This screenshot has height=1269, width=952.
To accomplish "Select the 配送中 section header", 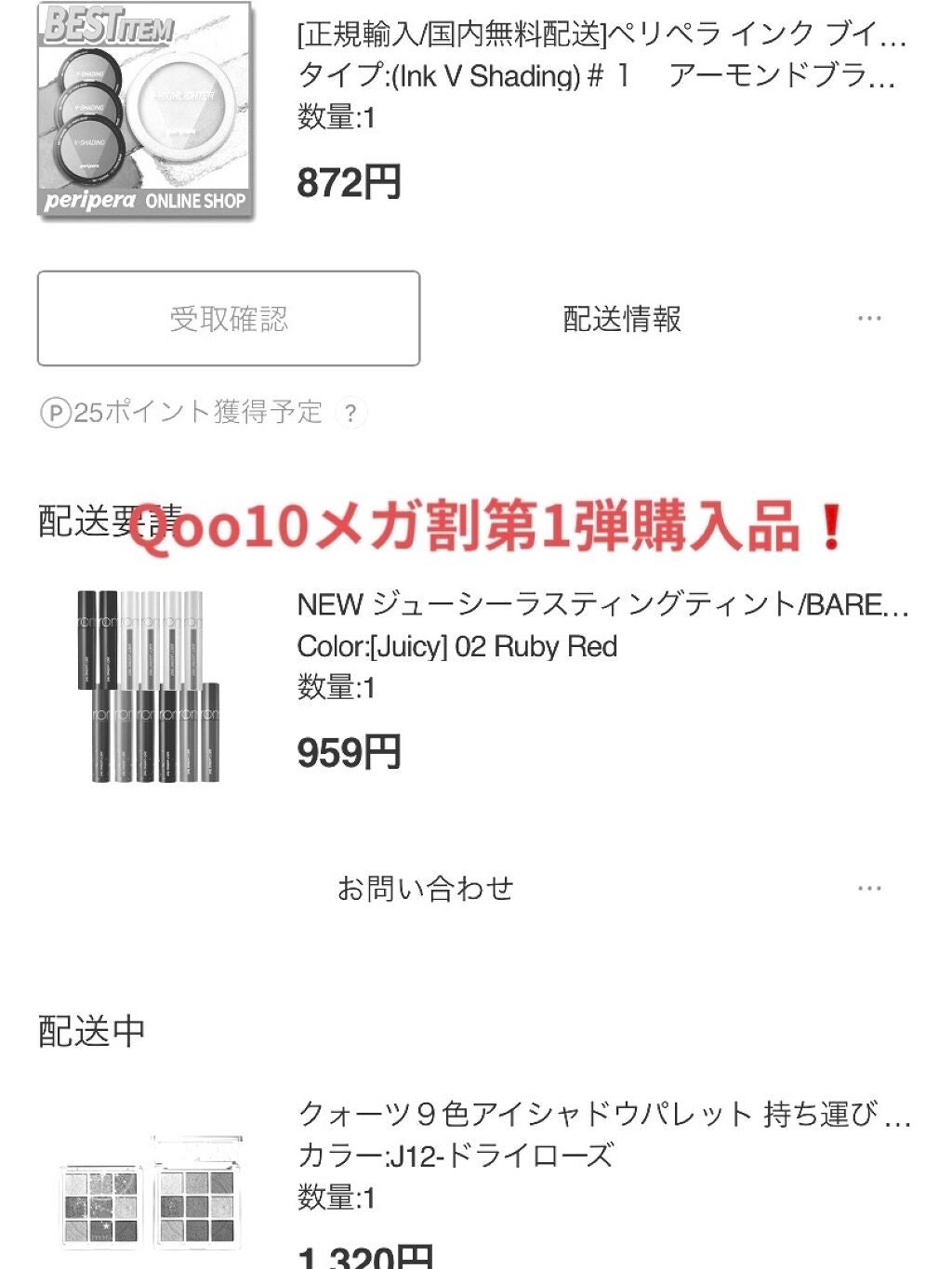I will [88, 1027].
